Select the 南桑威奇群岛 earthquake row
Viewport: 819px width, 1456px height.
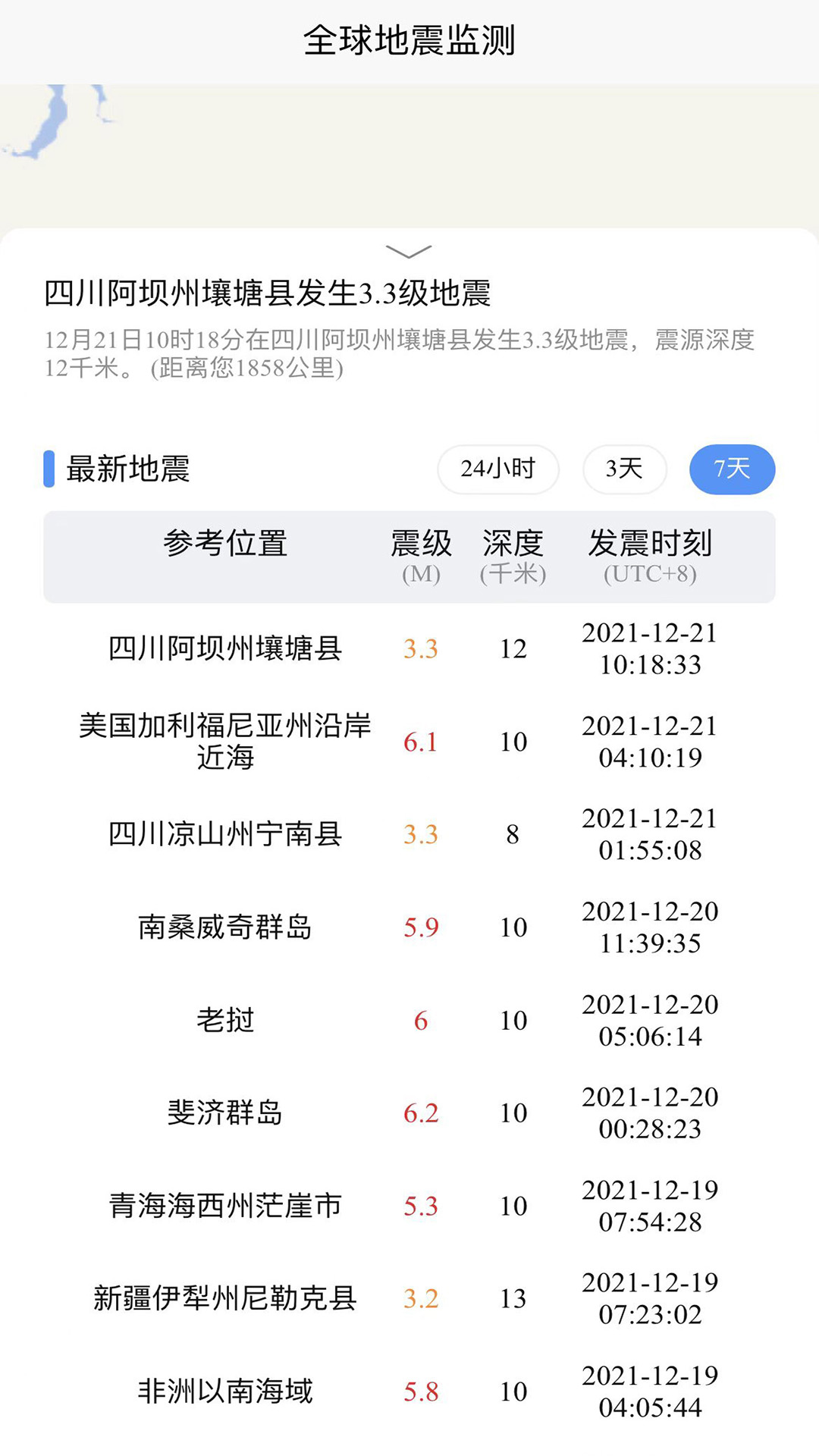(409, 927)
